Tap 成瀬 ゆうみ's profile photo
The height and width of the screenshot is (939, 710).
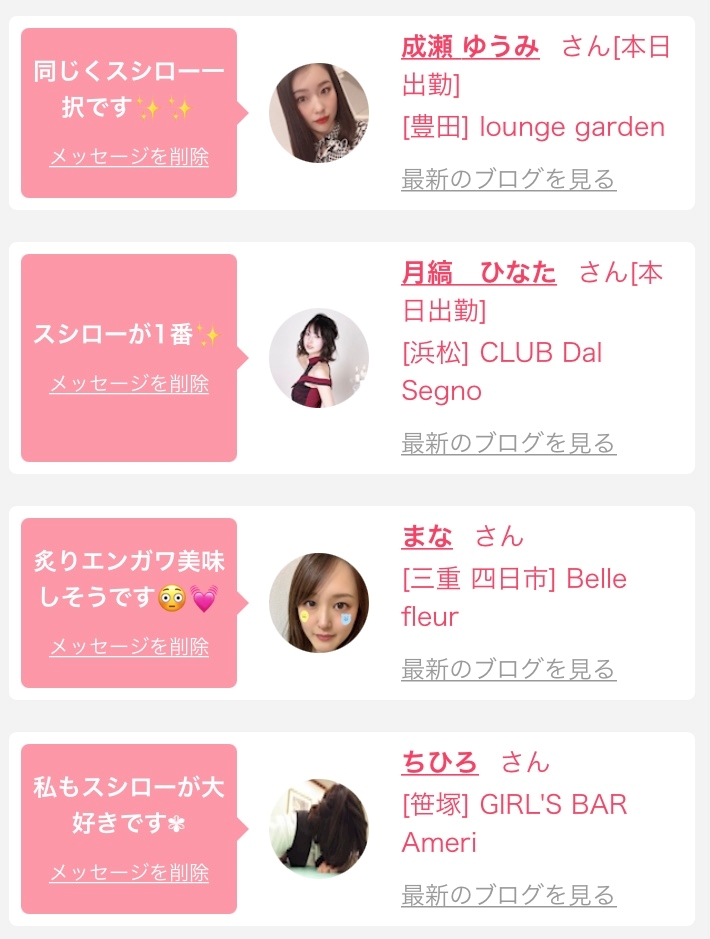[319, 113]
